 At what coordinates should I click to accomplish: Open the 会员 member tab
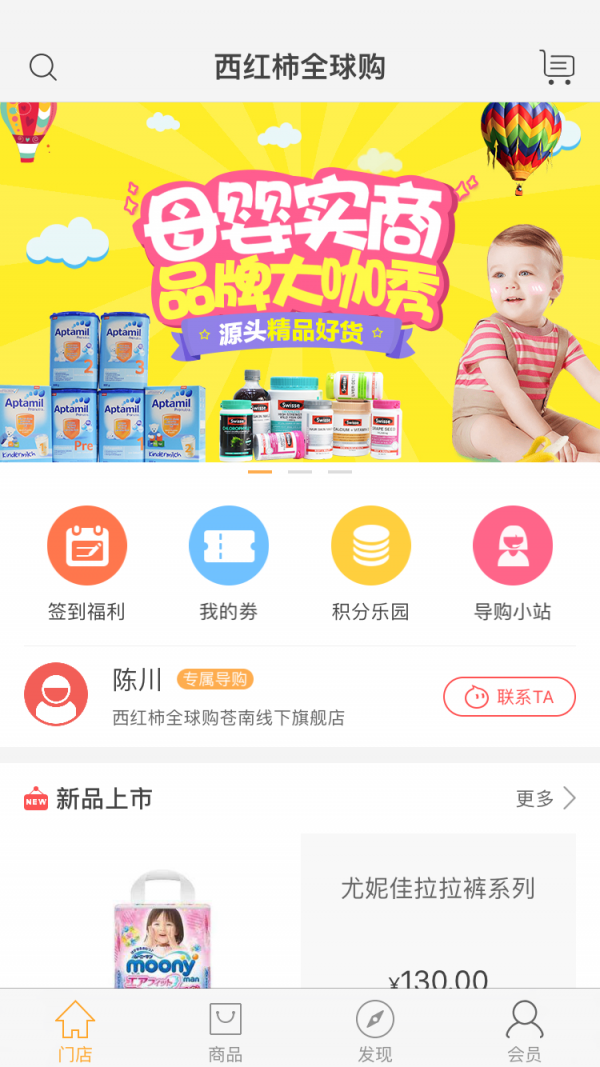(524, 1030)
